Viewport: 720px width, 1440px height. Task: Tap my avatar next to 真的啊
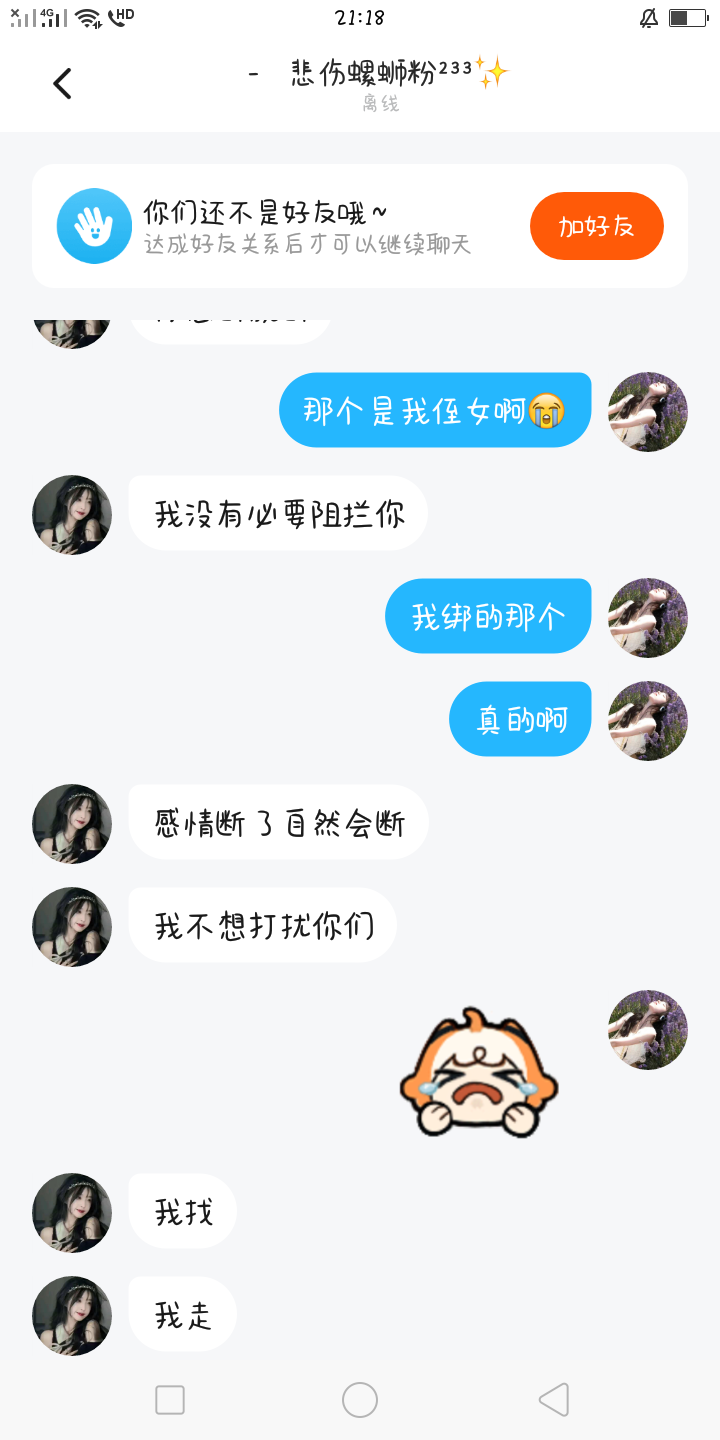[648, 721]
